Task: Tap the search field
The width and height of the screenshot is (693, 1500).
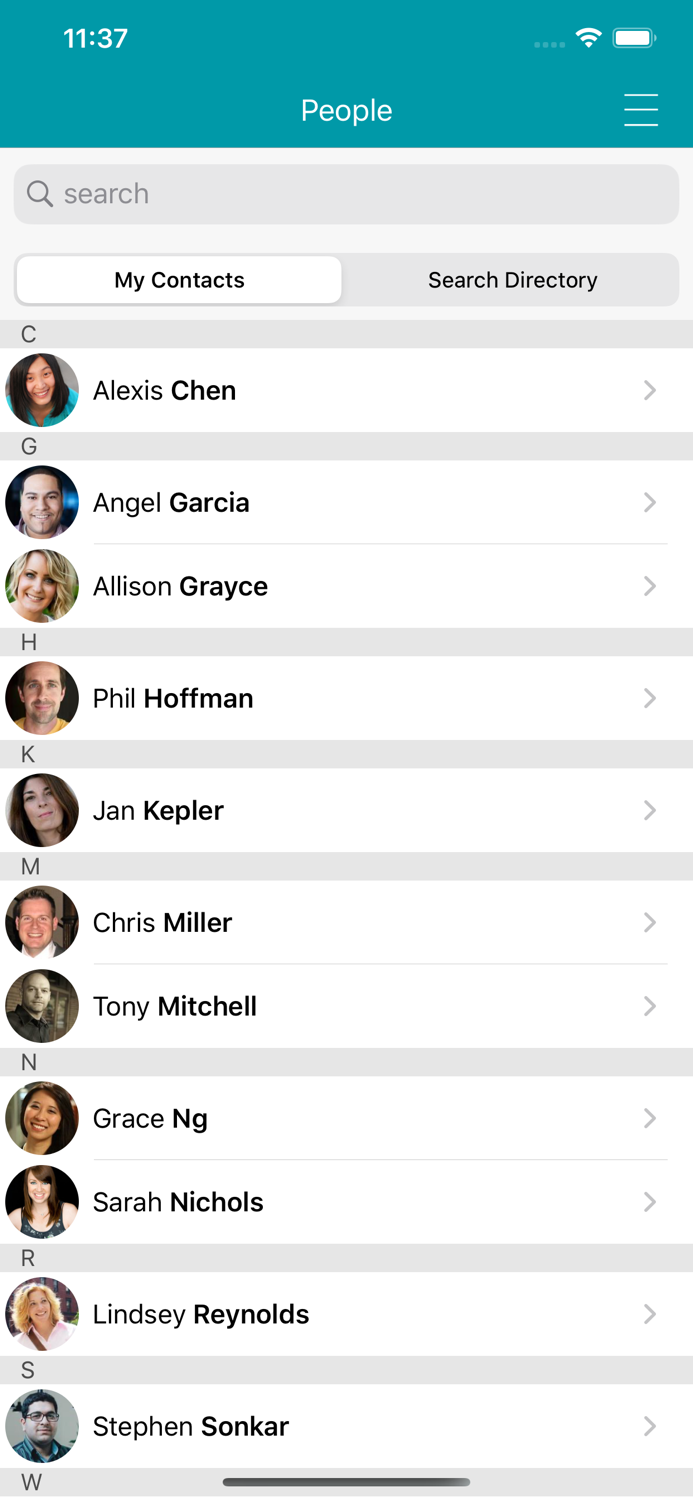Action: [x=346, y=194]
